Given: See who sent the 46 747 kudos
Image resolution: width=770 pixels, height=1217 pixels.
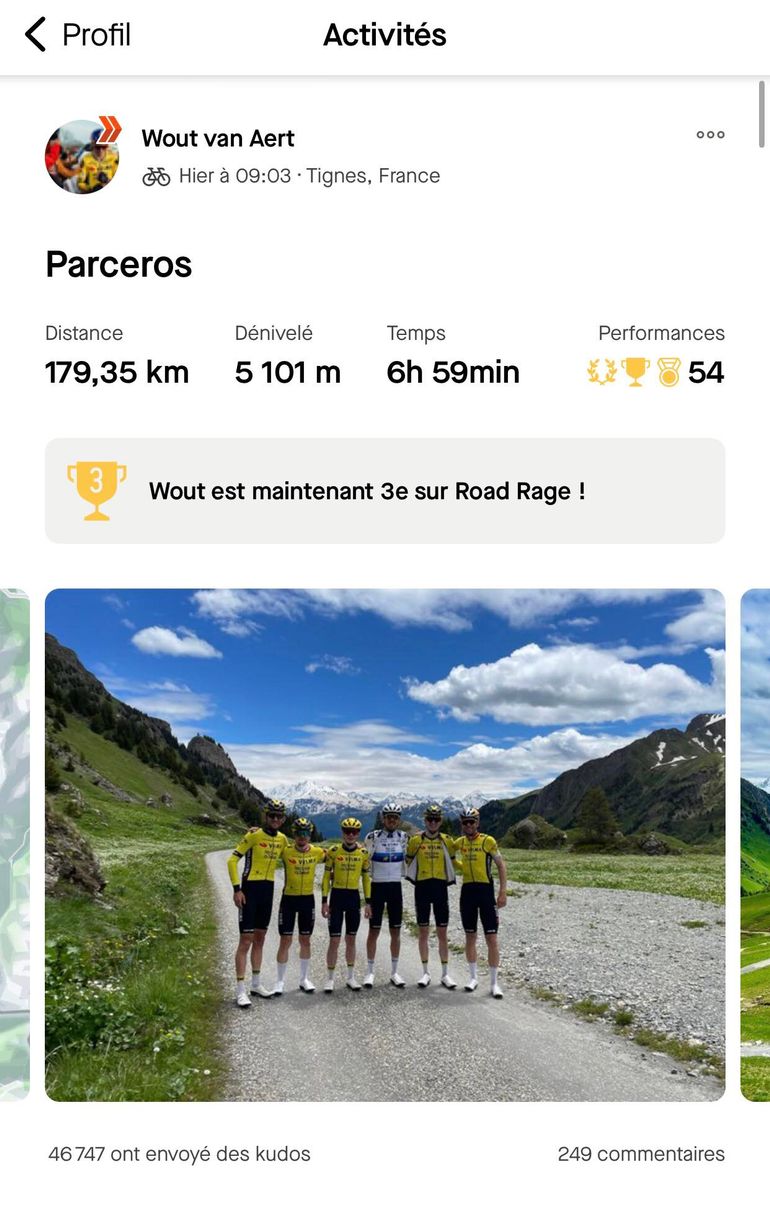Looking at the screenshot, I should 180,1154.
